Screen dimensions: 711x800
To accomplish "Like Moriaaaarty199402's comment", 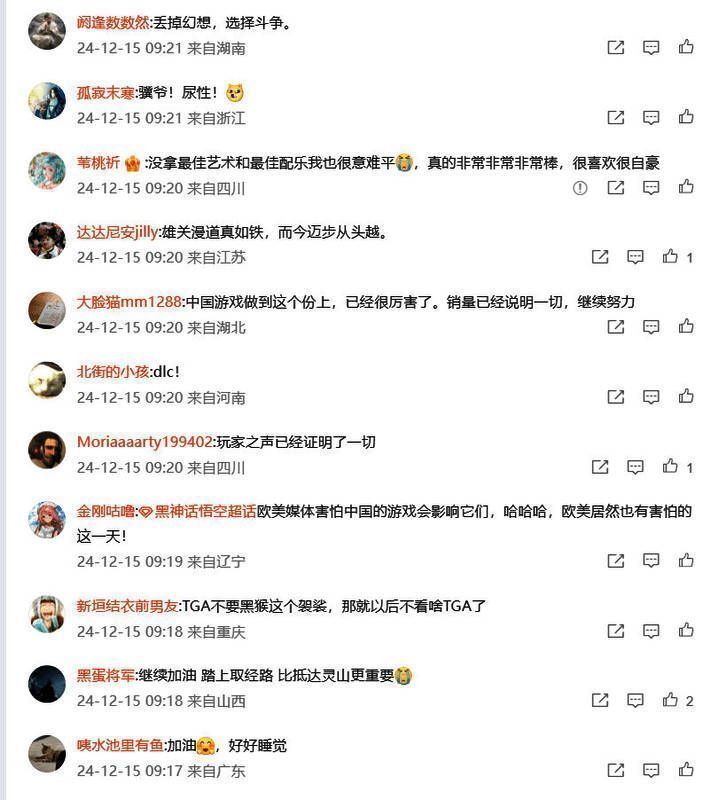I will point(670,467).
